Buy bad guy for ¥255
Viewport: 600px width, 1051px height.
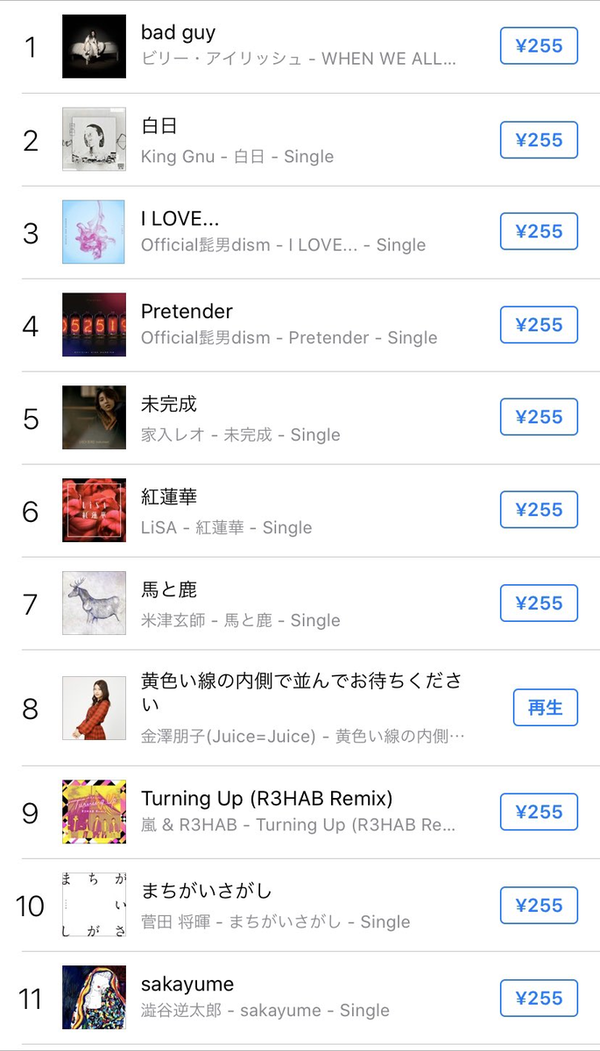538,46
